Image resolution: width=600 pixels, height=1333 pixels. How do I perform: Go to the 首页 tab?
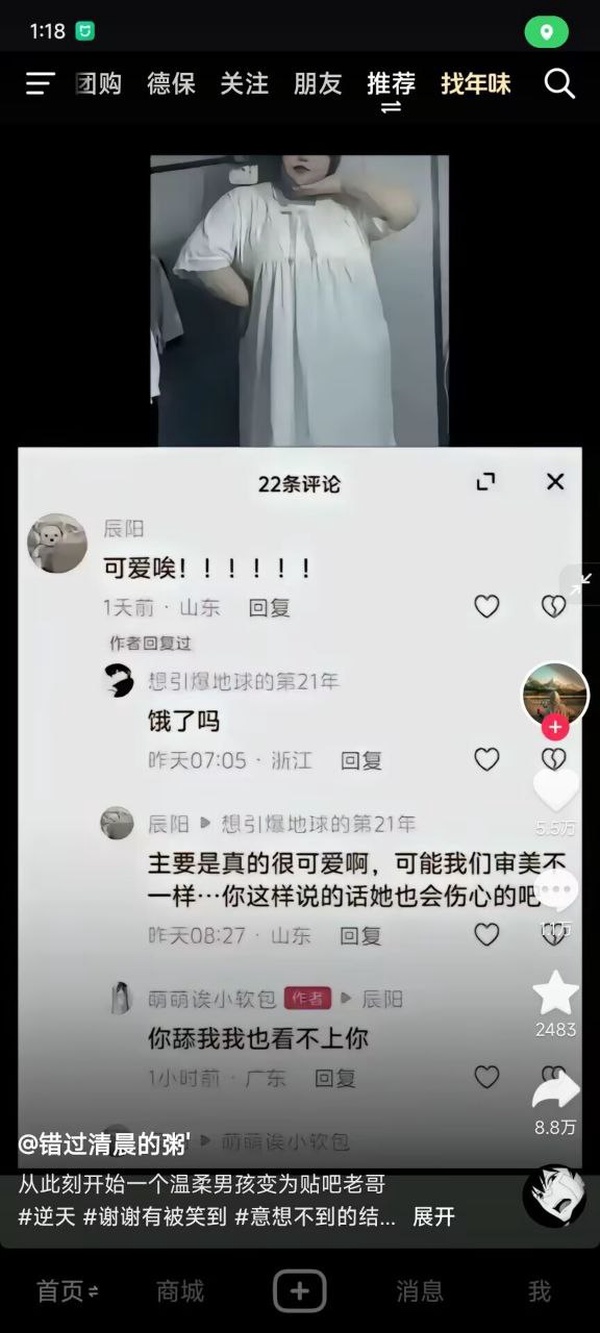pyautogui.click(x=66, y=1291)
